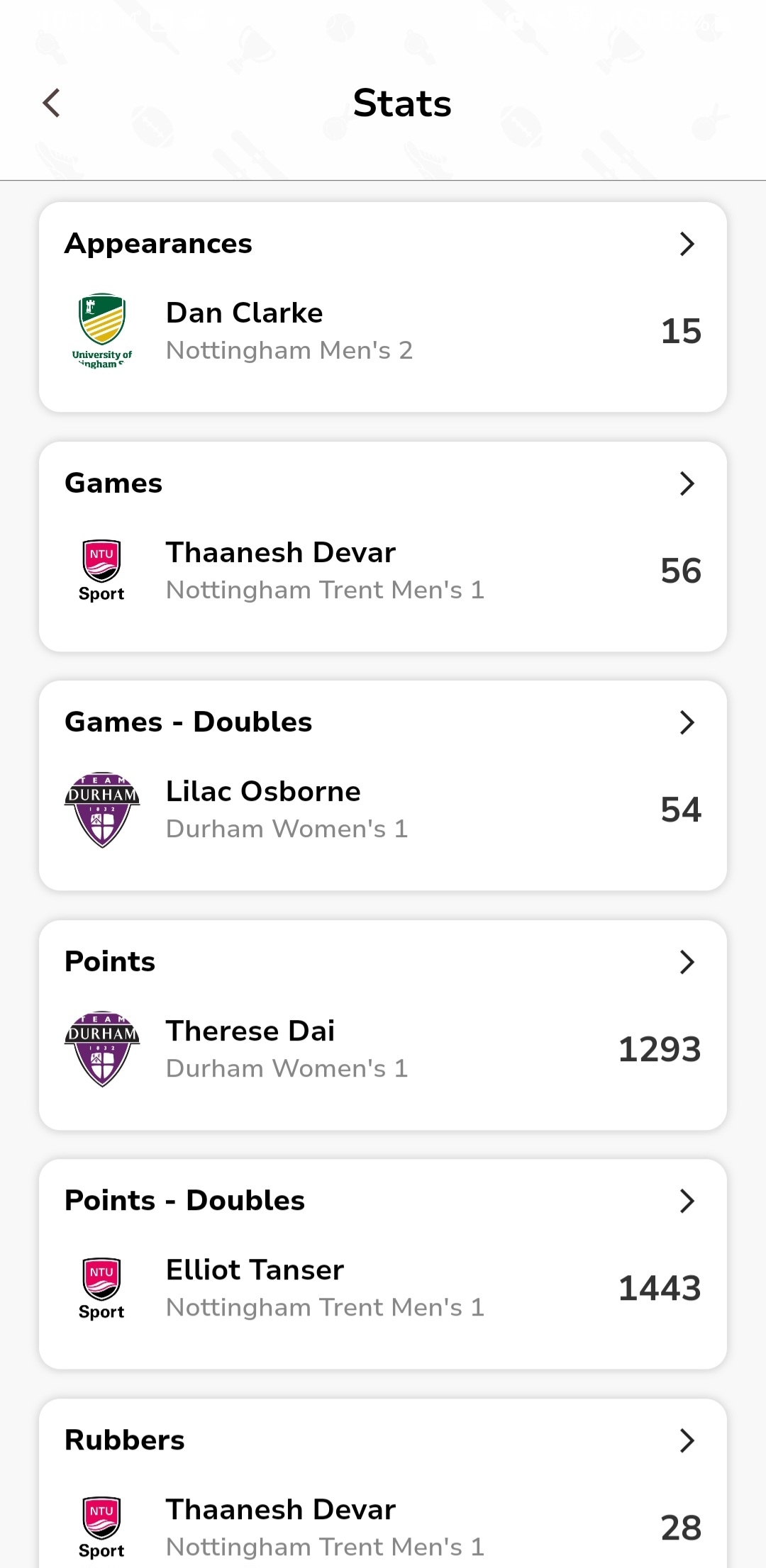View the Games - Doubles stats card
The width and height of the screenshot is (766, 1568).
click(x=383, y=785)
